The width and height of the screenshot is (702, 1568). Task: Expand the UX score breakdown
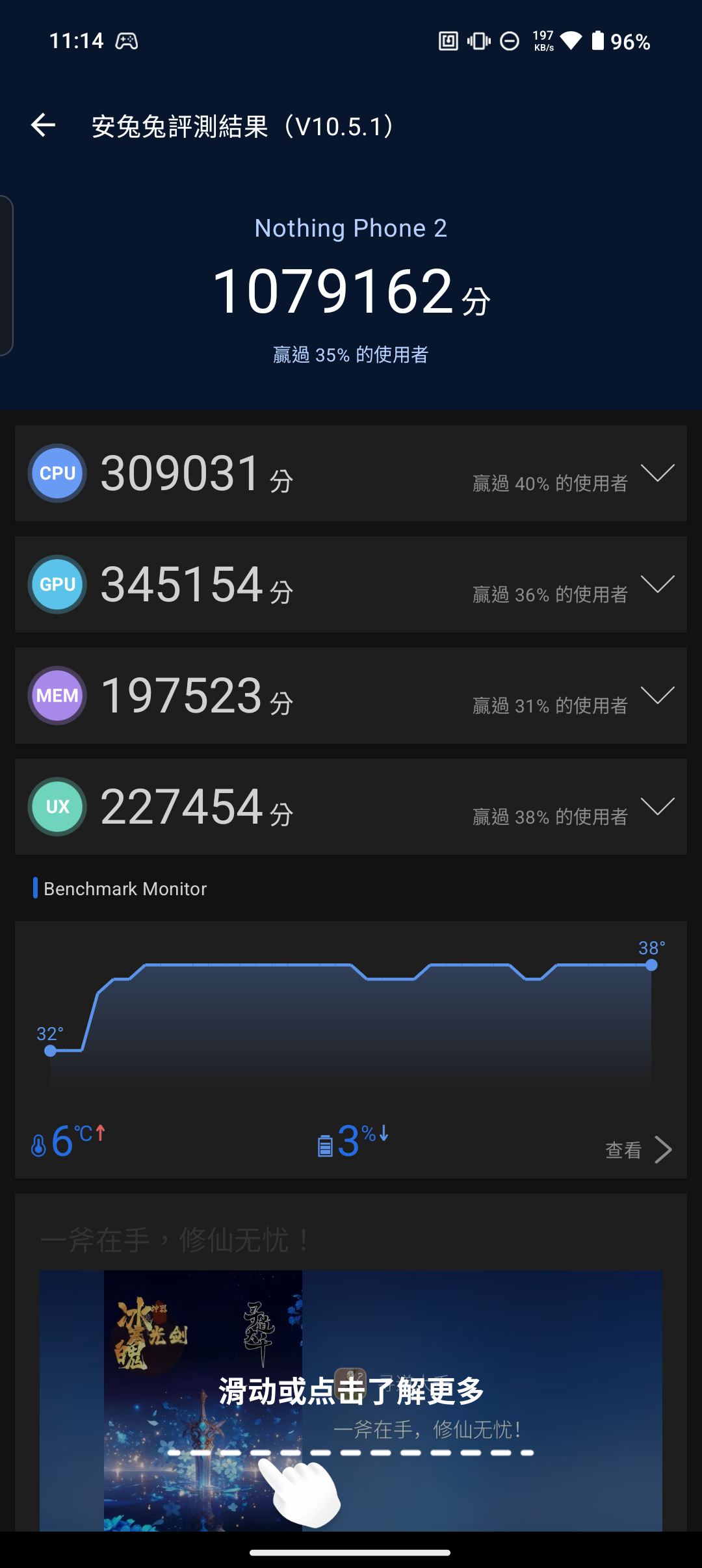(x=657, y=807)
